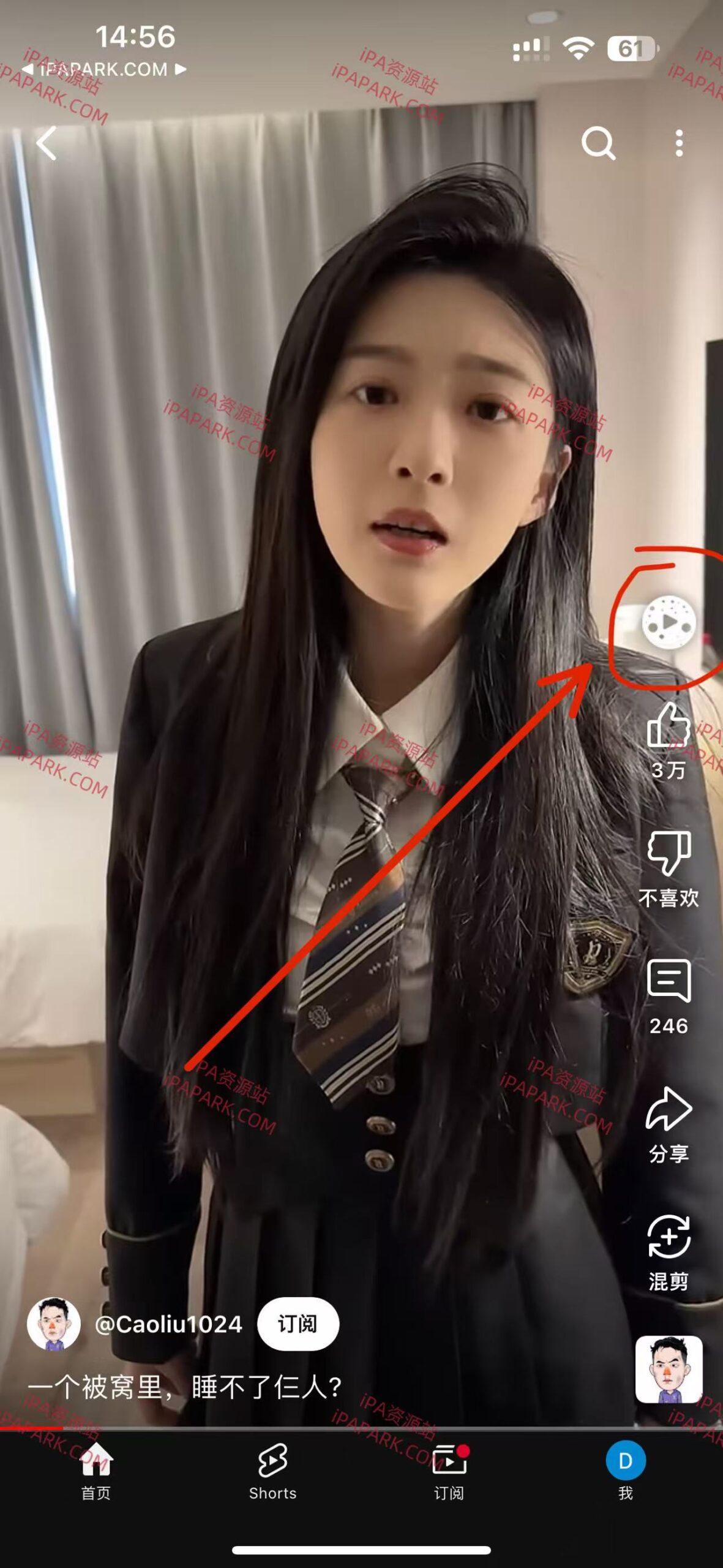Go back using the top-left arrow

click(x=47, y=143)
